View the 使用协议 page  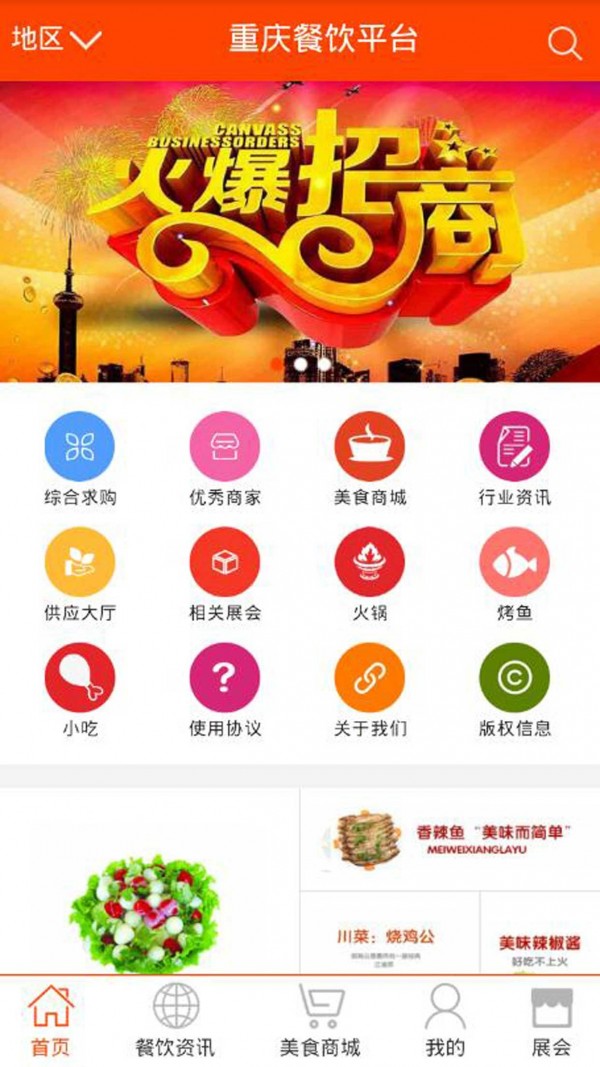pyautogui.click(x=225, y=678)
